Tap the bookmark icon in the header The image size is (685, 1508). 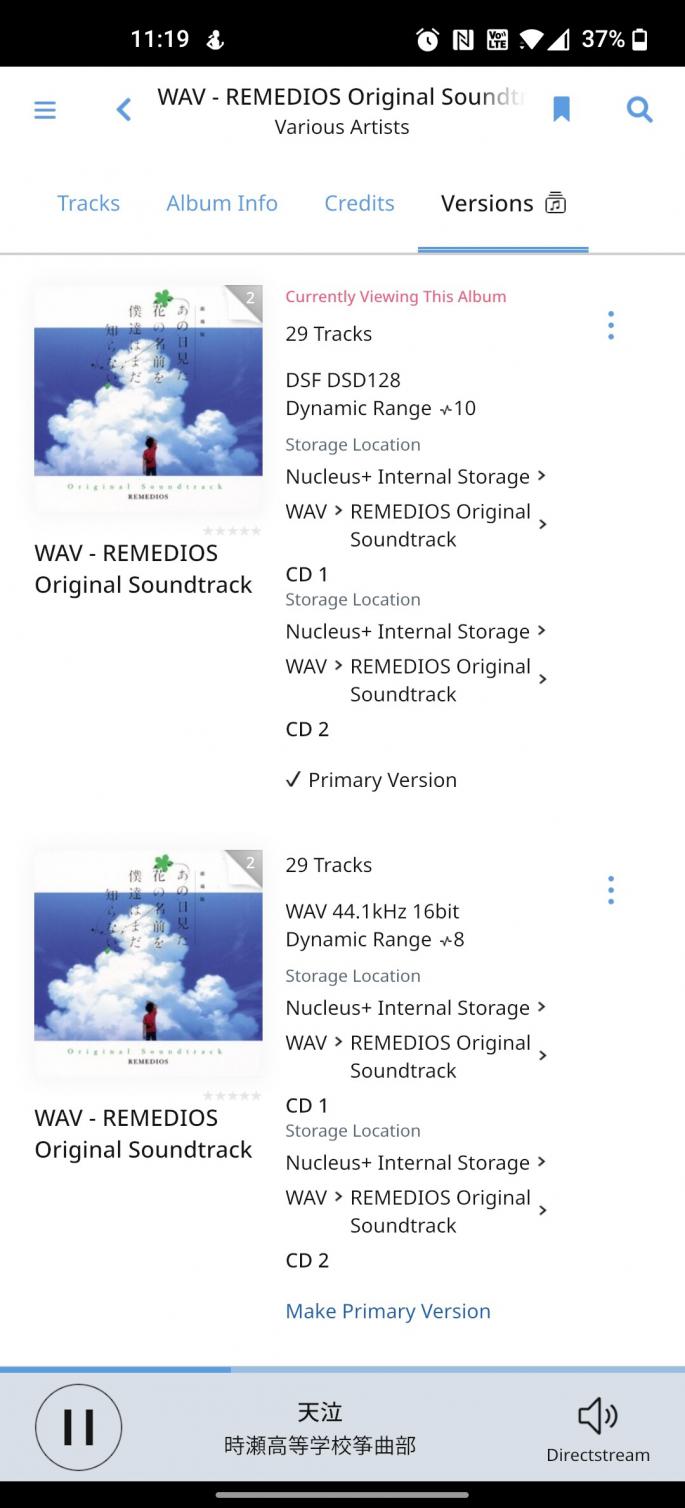click(561, 110)
